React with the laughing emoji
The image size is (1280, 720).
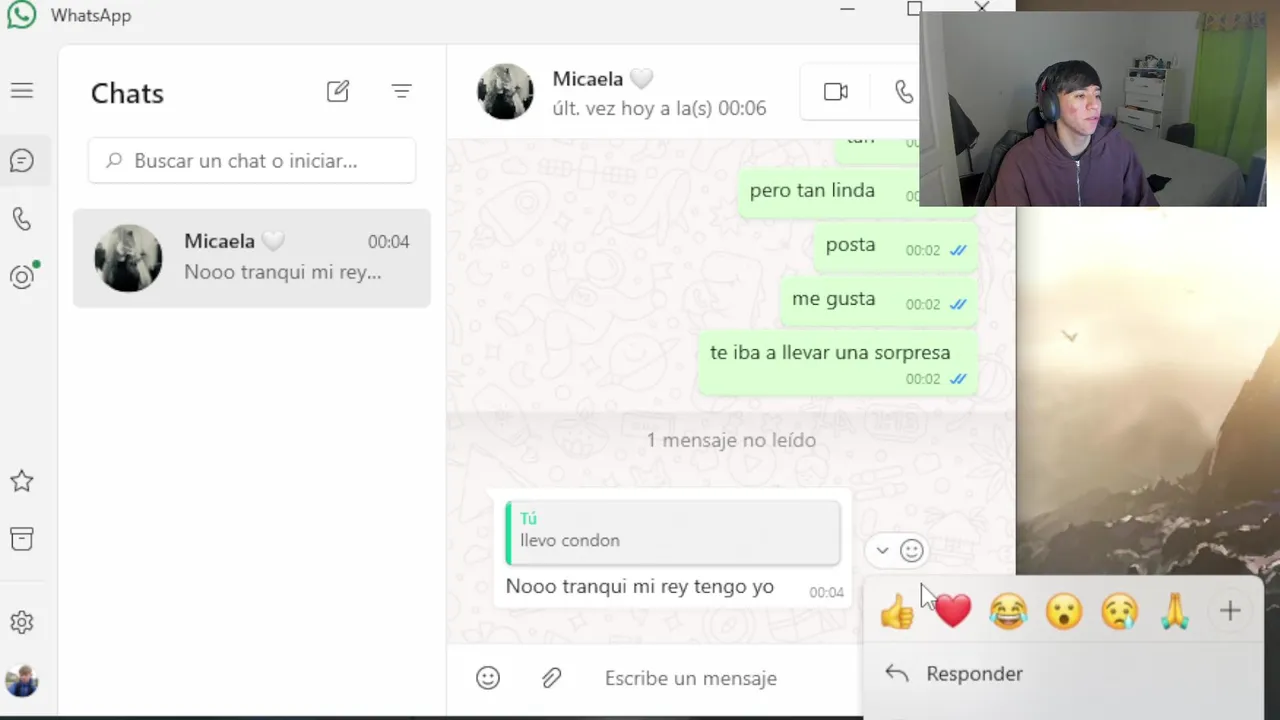(x=1008, y=611)
